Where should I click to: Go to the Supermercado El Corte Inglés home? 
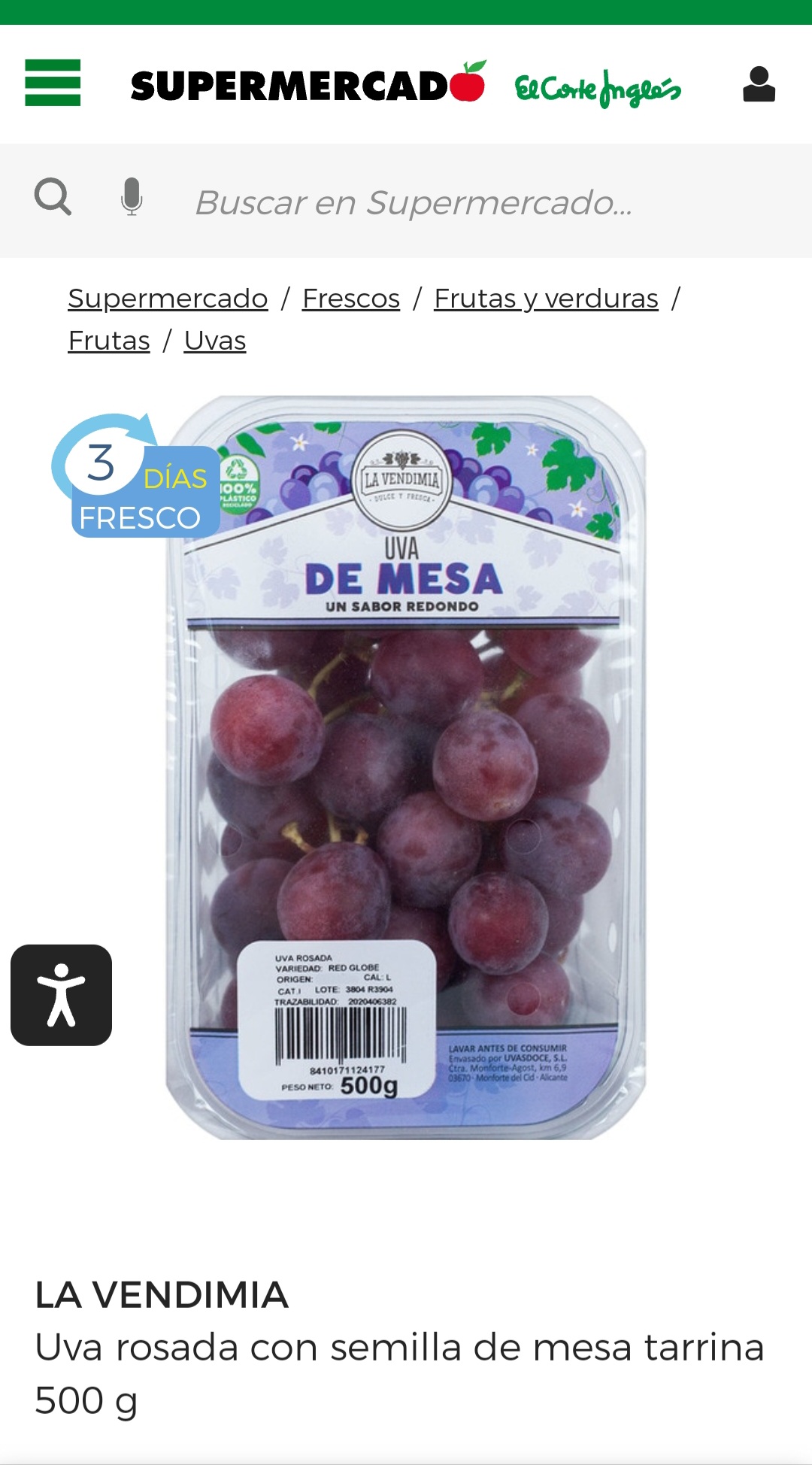click(406, 85)
